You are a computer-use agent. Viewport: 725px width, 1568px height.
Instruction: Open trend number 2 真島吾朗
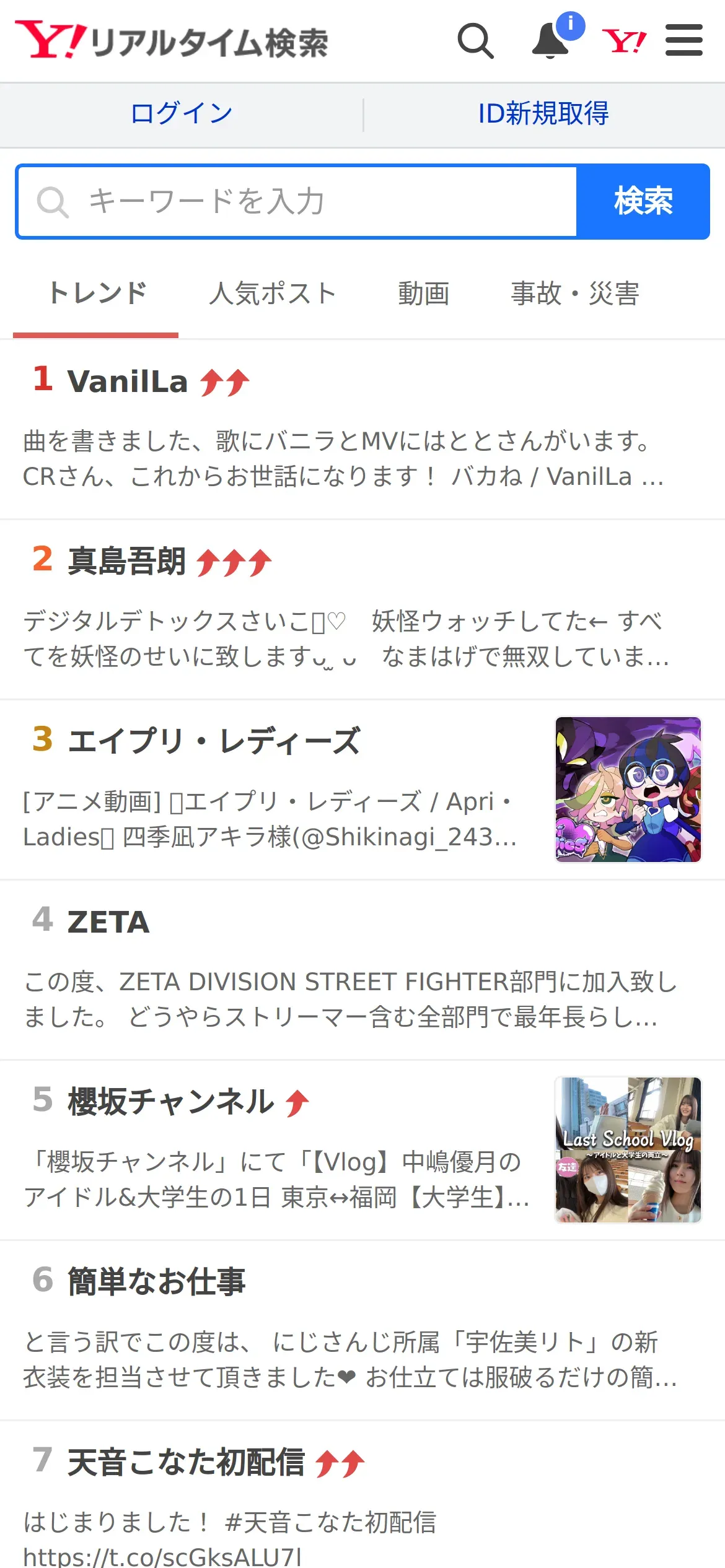(x=127, y=562)
